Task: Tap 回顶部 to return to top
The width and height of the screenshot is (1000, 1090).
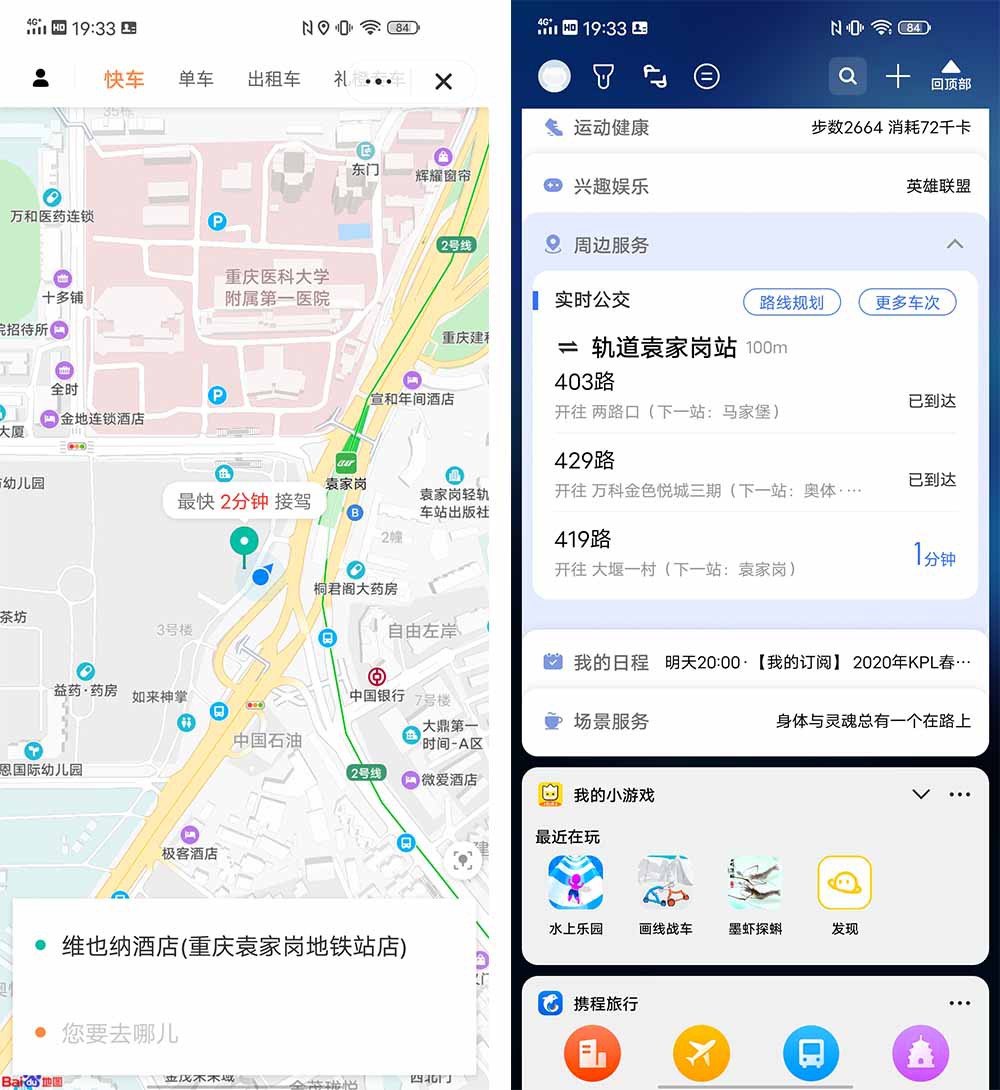Action: (x=950, y=75)
